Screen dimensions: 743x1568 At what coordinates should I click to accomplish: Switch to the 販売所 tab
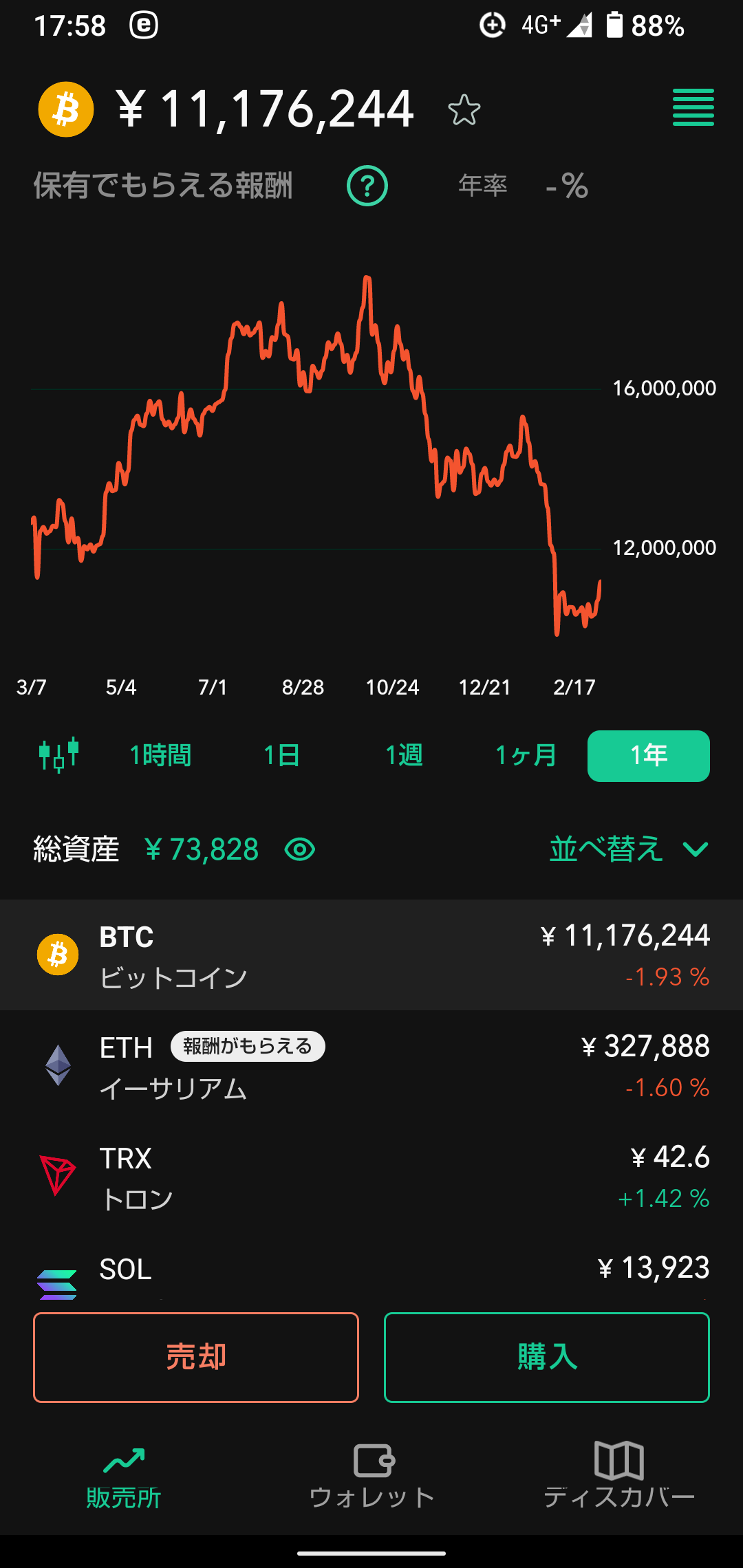click(124, 1479)
